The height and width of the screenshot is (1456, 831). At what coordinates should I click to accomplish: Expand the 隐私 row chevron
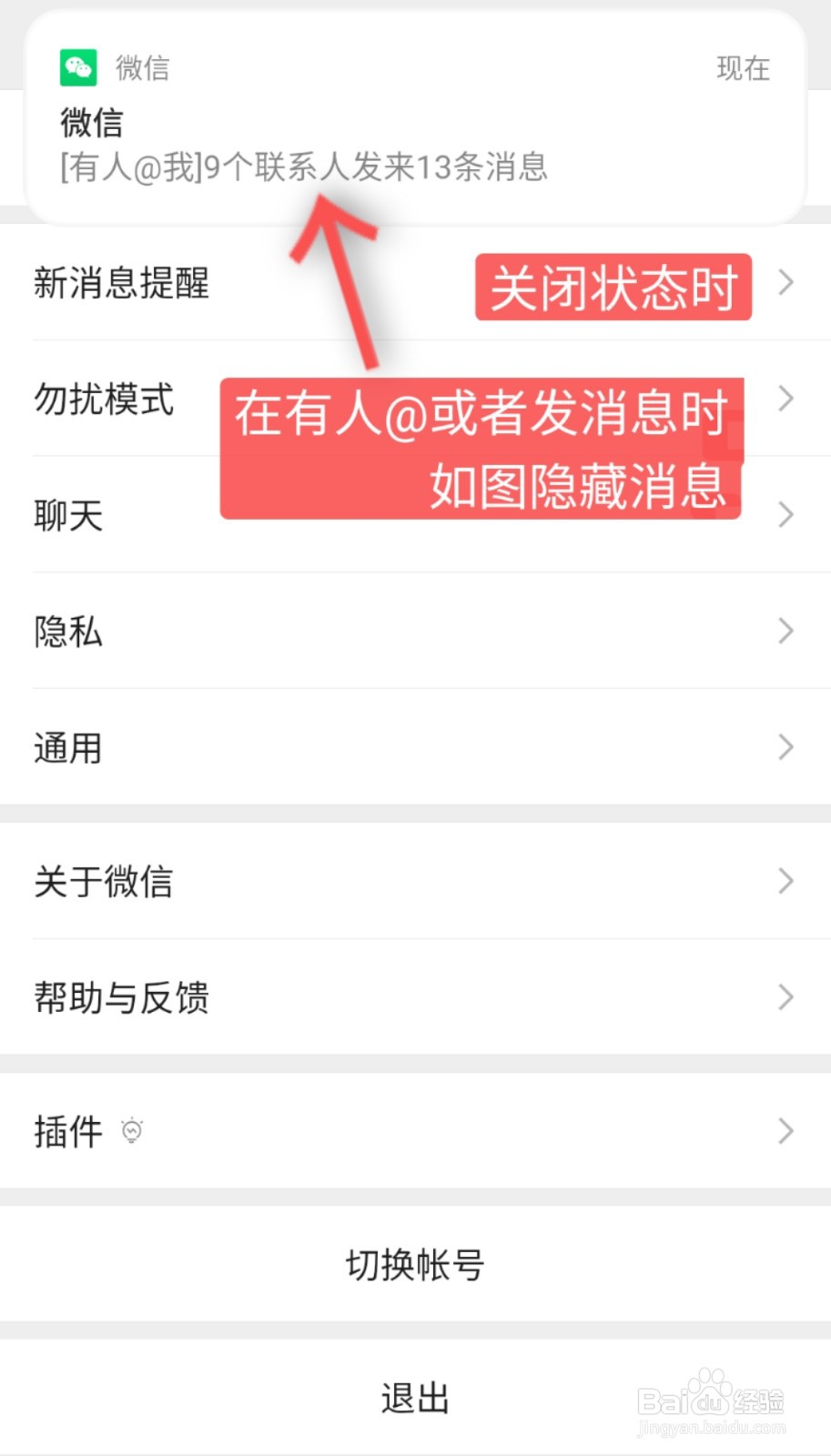785,631
